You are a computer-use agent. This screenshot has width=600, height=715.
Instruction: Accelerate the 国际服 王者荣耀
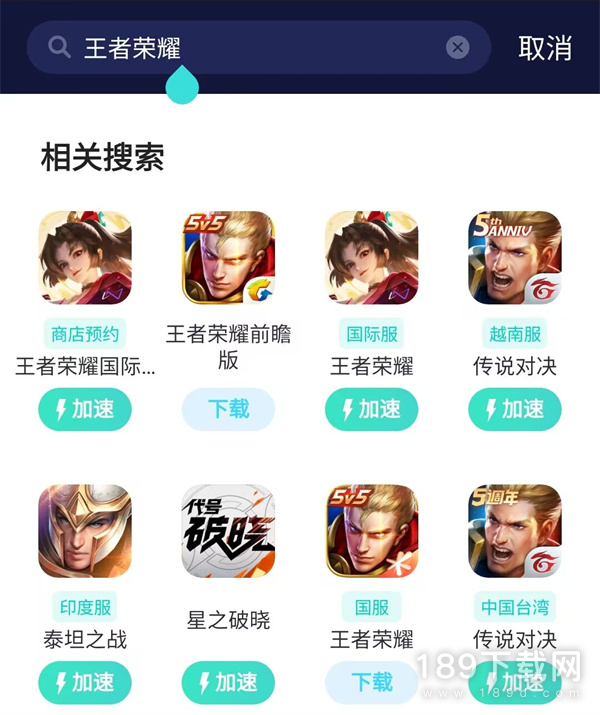coord(372,409)
